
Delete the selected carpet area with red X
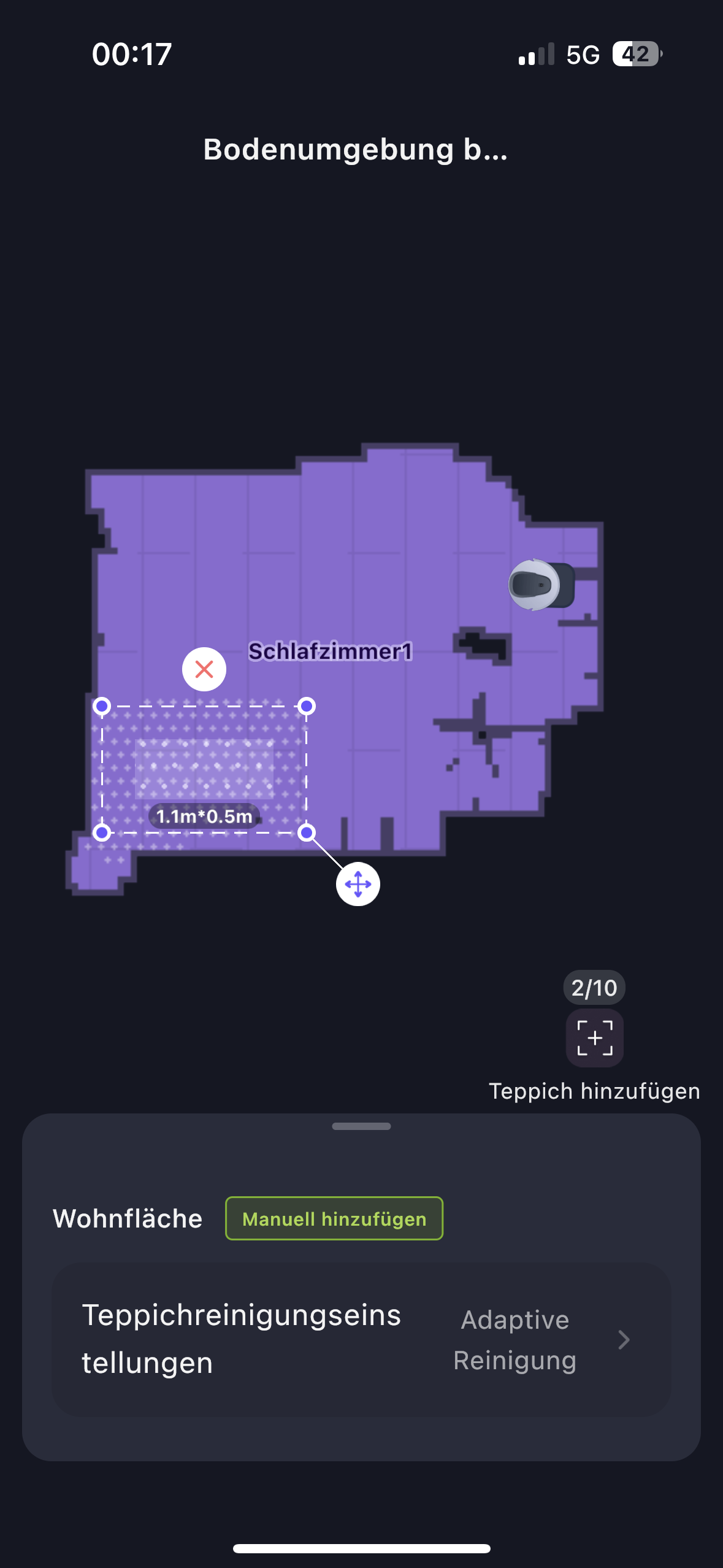pyautogui.click(x=204, y=669)
